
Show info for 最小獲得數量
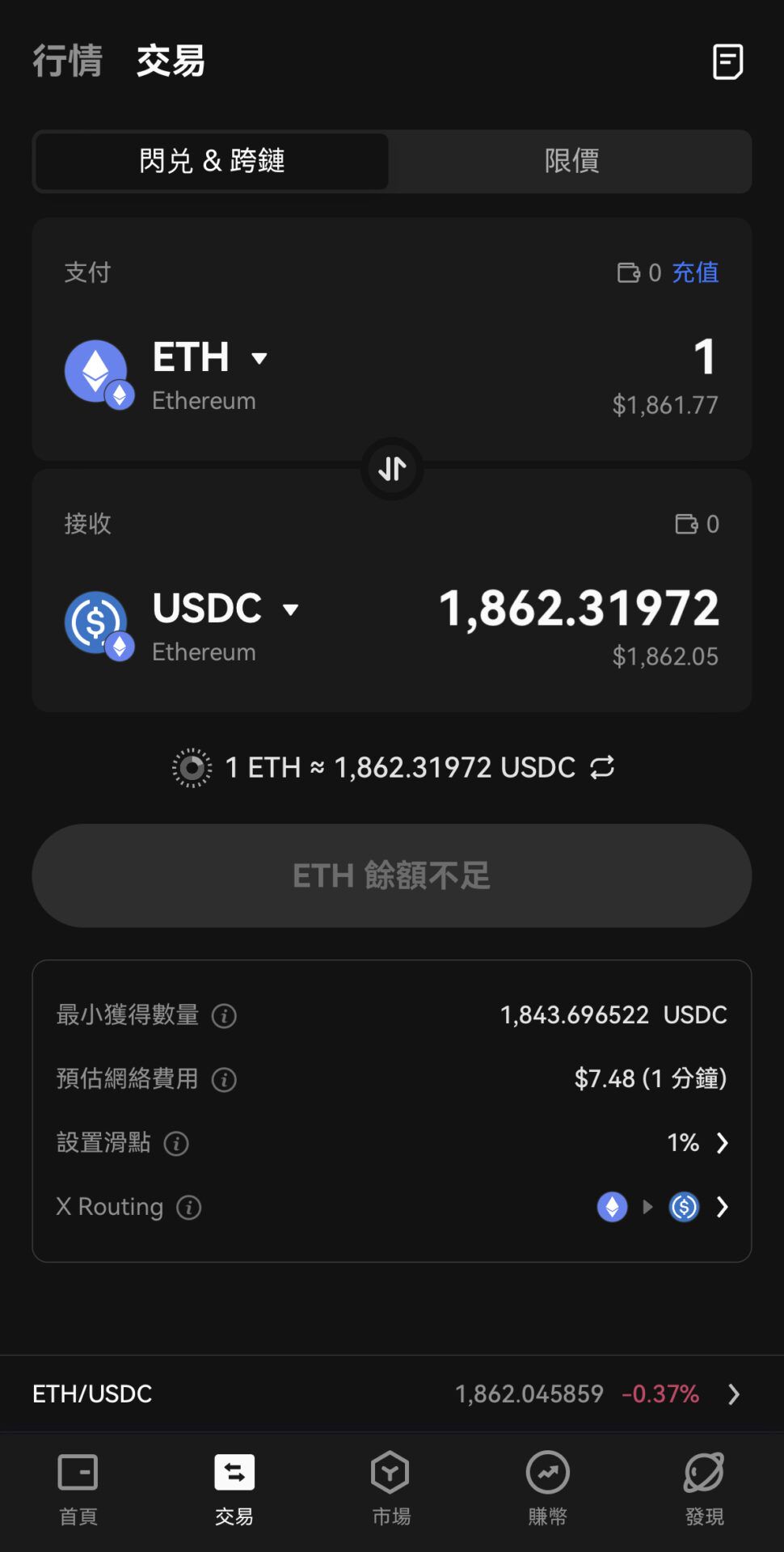pos(224,1015)
